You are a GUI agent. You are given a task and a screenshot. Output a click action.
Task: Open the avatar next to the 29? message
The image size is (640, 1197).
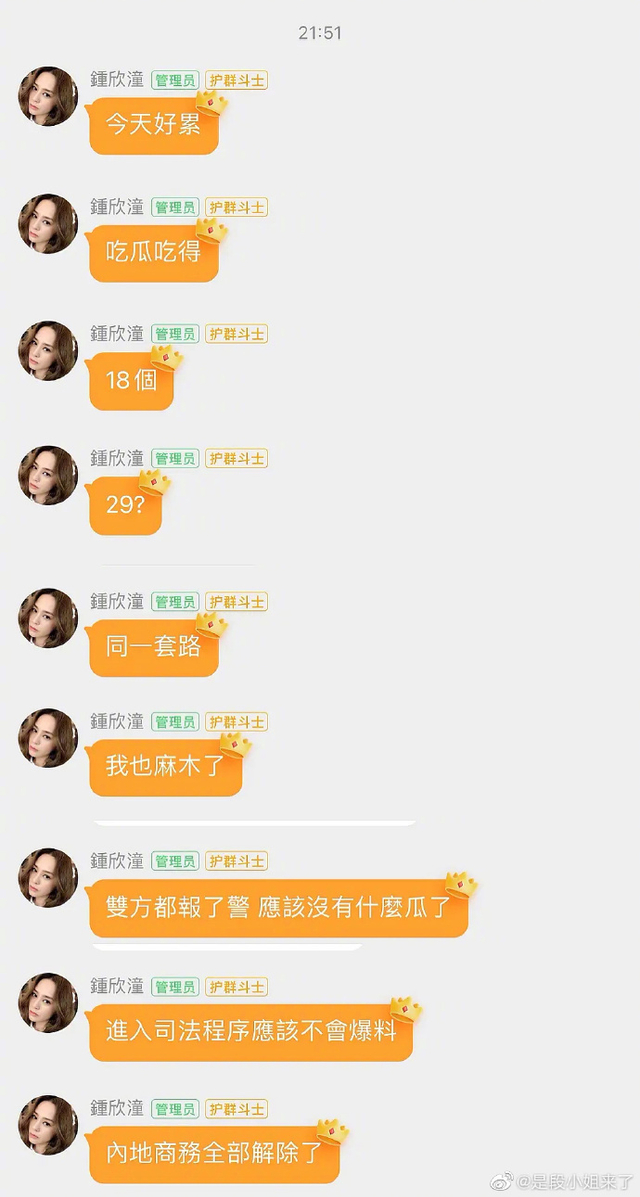click(48, 475)
